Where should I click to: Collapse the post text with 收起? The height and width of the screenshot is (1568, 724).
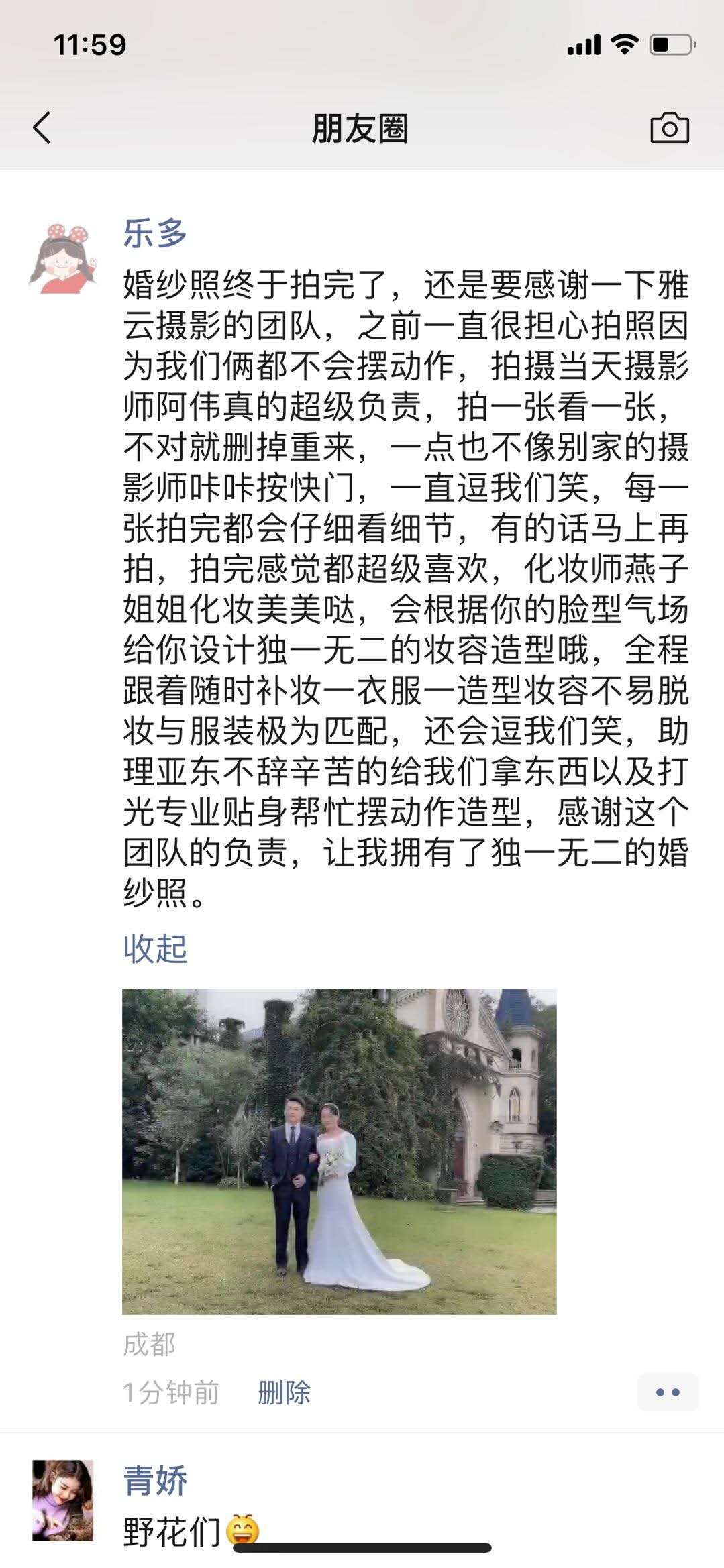point(155,948)
